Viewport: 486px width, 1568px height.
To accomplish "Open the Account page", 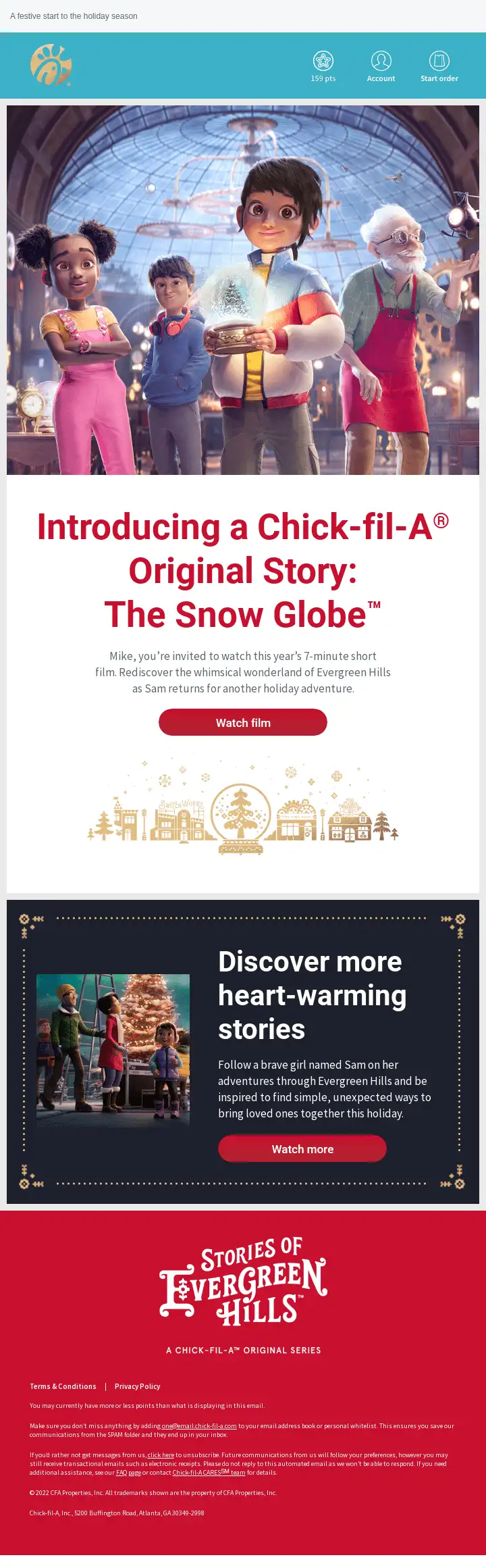I will (381, 66).
